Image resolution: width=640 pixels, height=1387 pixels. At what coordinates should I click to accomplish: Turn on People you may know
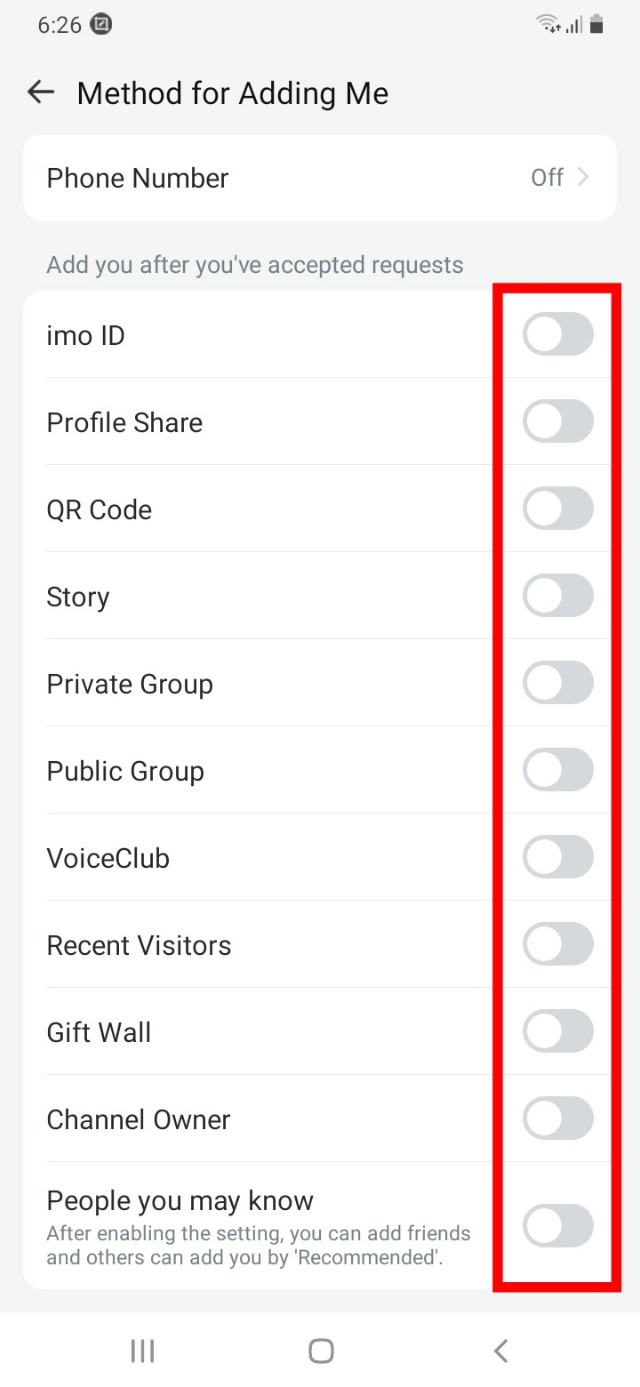tap(558, 1226)
